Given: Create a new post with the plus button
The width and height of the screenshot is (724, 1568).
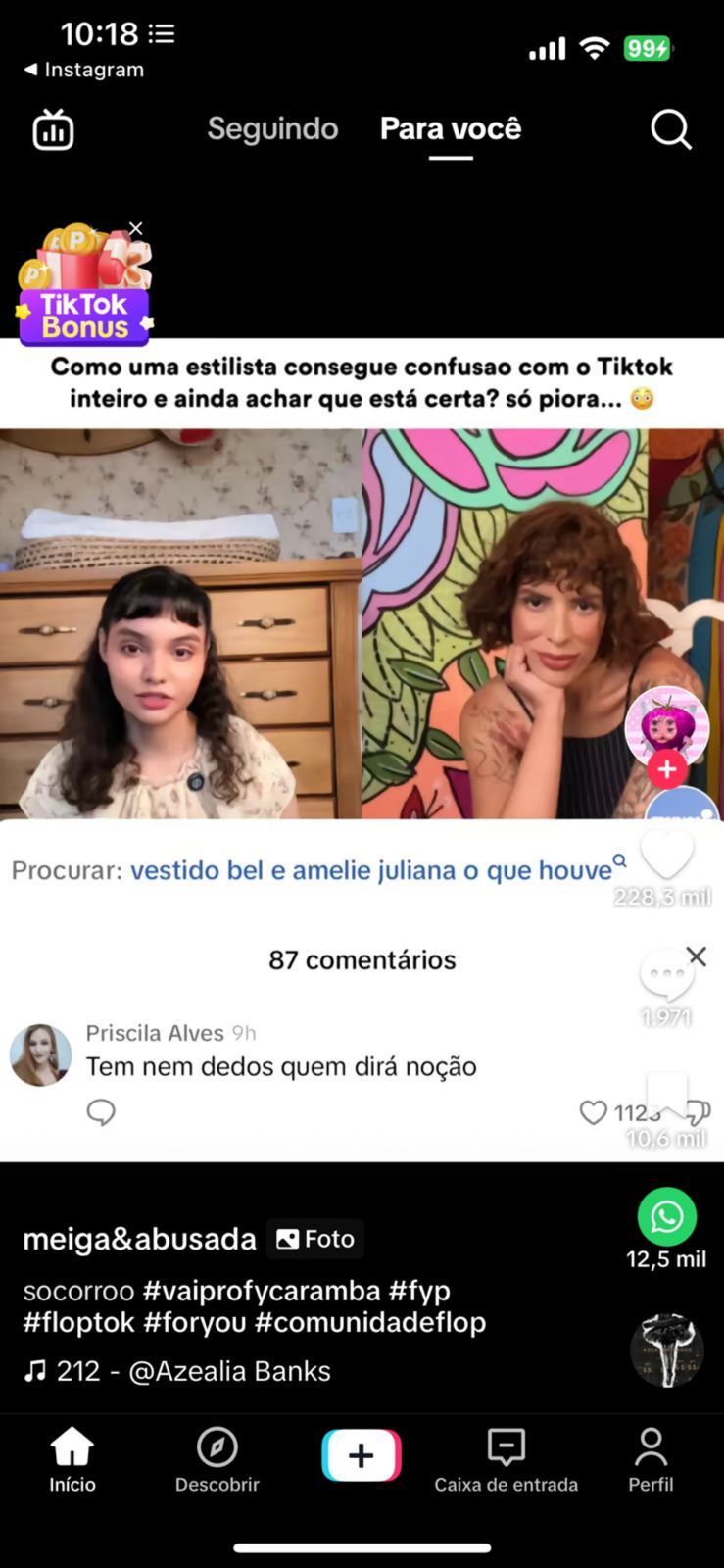Looking at the screenshot, I should pos(362,1455).
